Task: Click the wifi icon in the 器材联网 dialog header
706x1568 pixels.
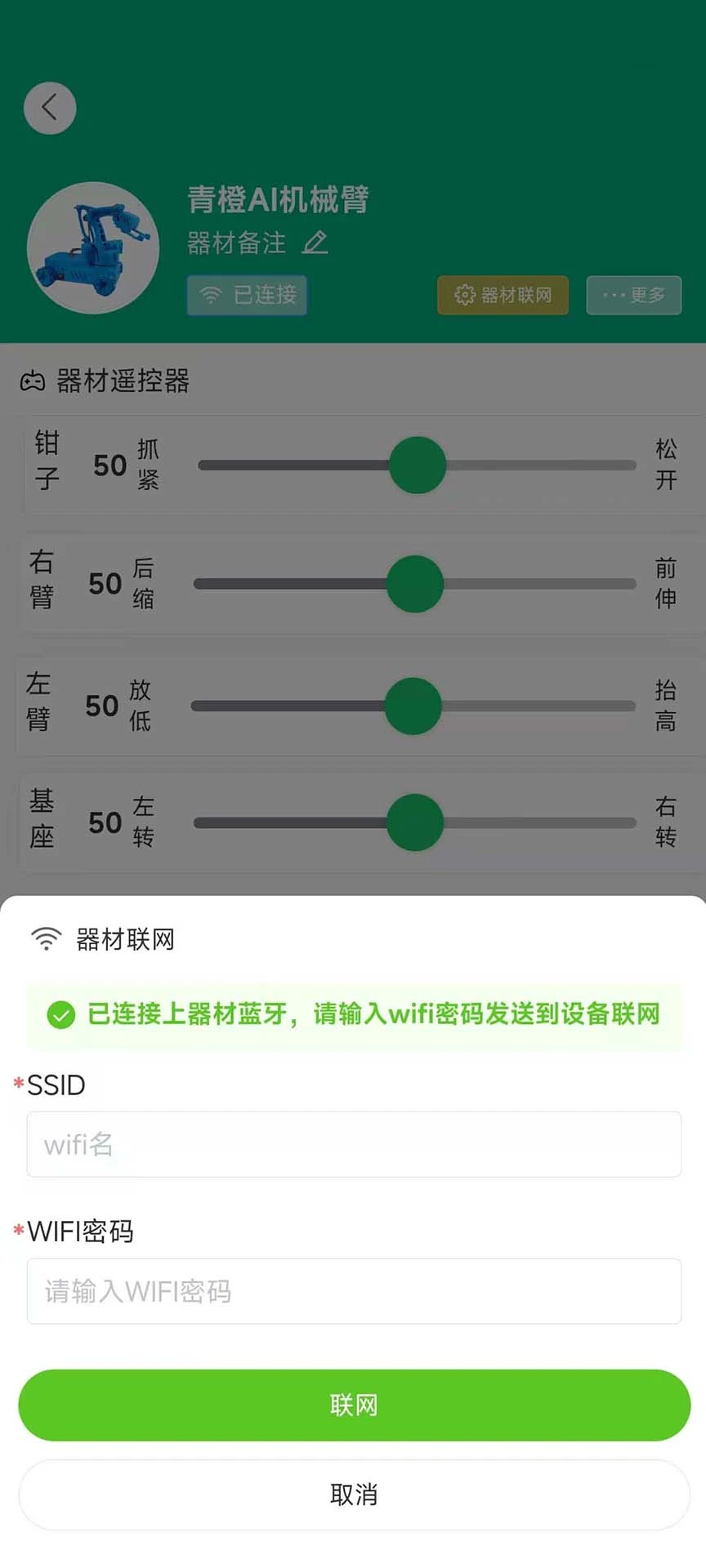Action: [x=47, y=938]
